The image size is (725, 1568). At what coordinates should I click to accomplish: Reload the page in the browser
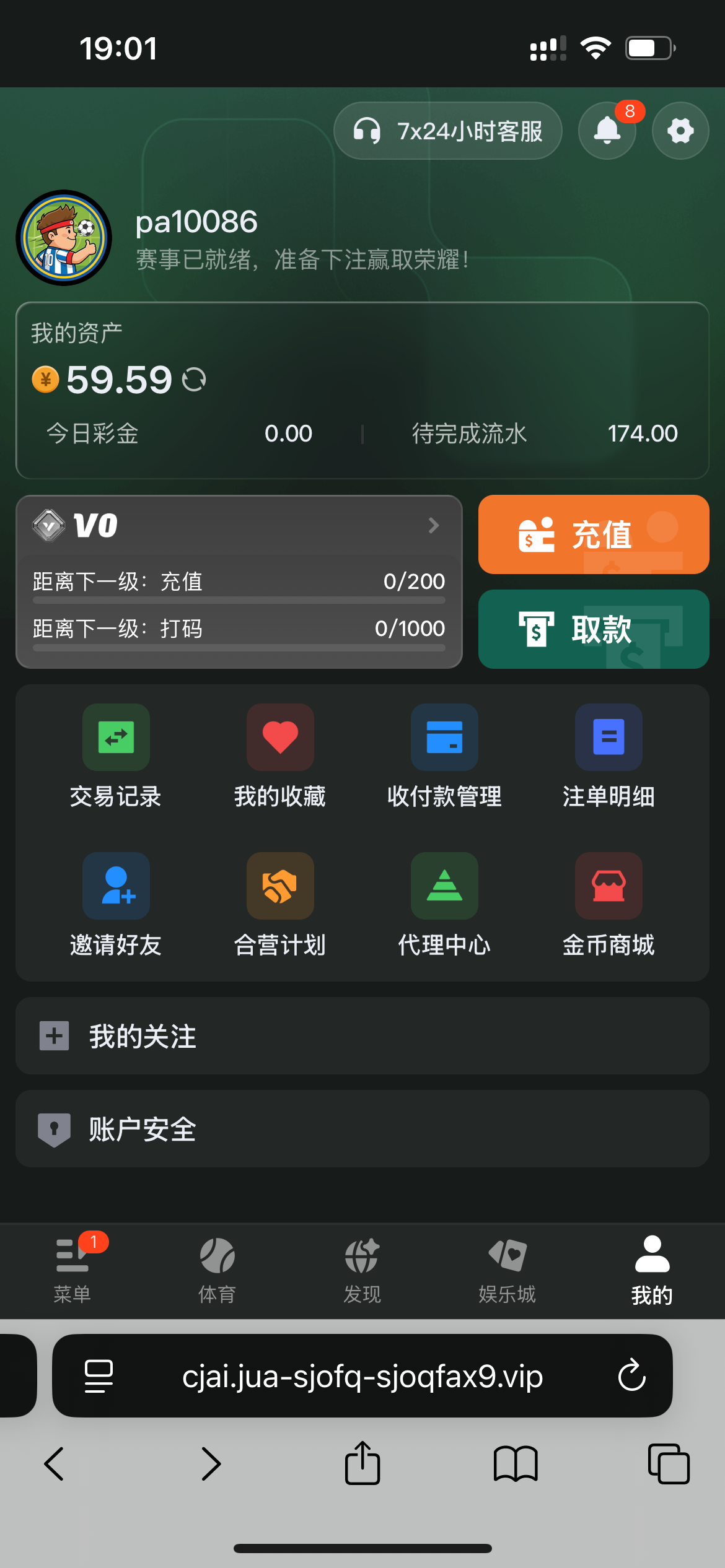[631, 1376]
